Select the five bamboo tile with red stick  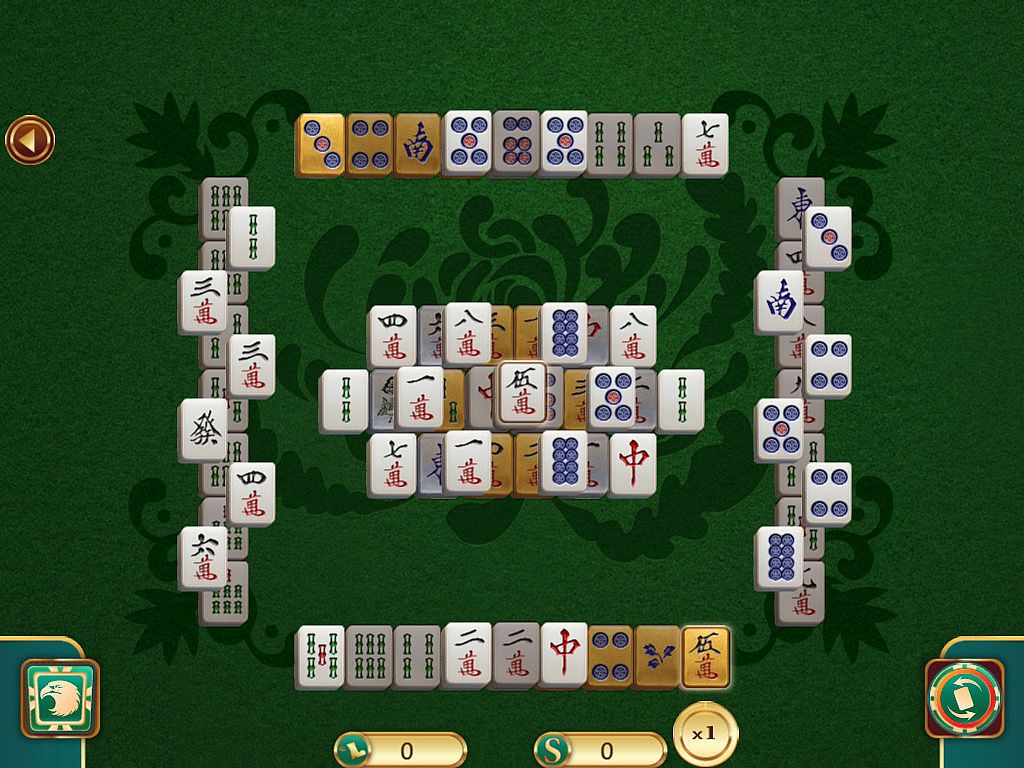coord(320,656)
